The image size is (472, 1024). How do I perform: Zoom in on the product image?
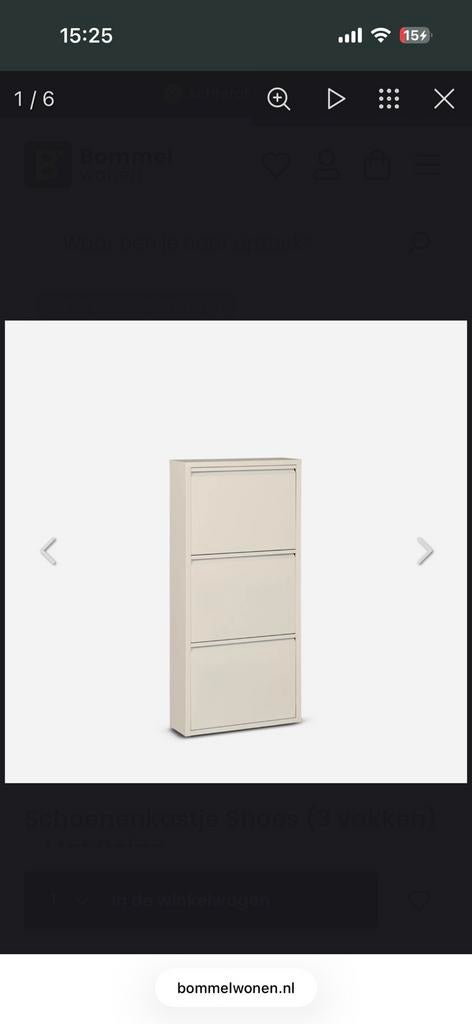(x=279, y=99)
